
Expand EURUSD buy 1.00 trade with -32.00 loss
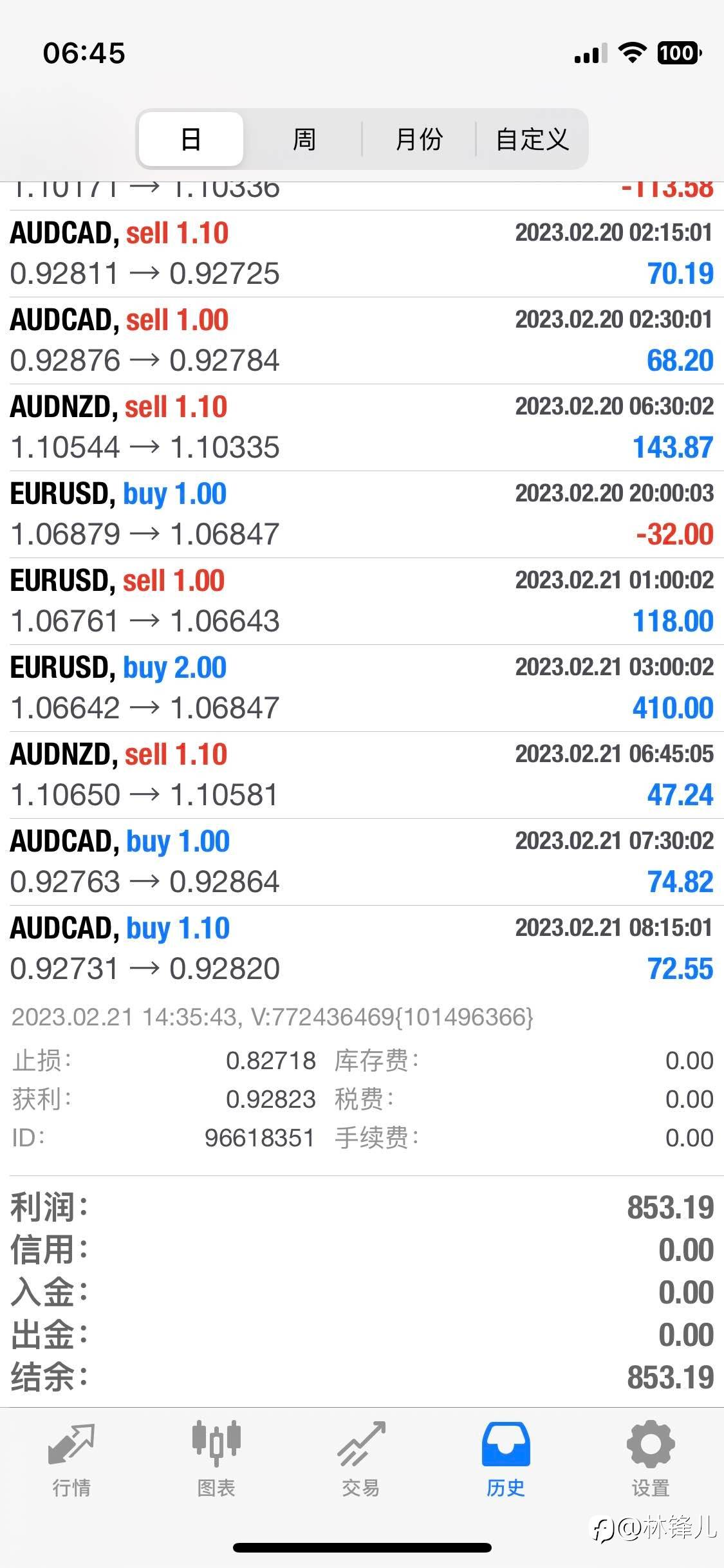[362, 514]
